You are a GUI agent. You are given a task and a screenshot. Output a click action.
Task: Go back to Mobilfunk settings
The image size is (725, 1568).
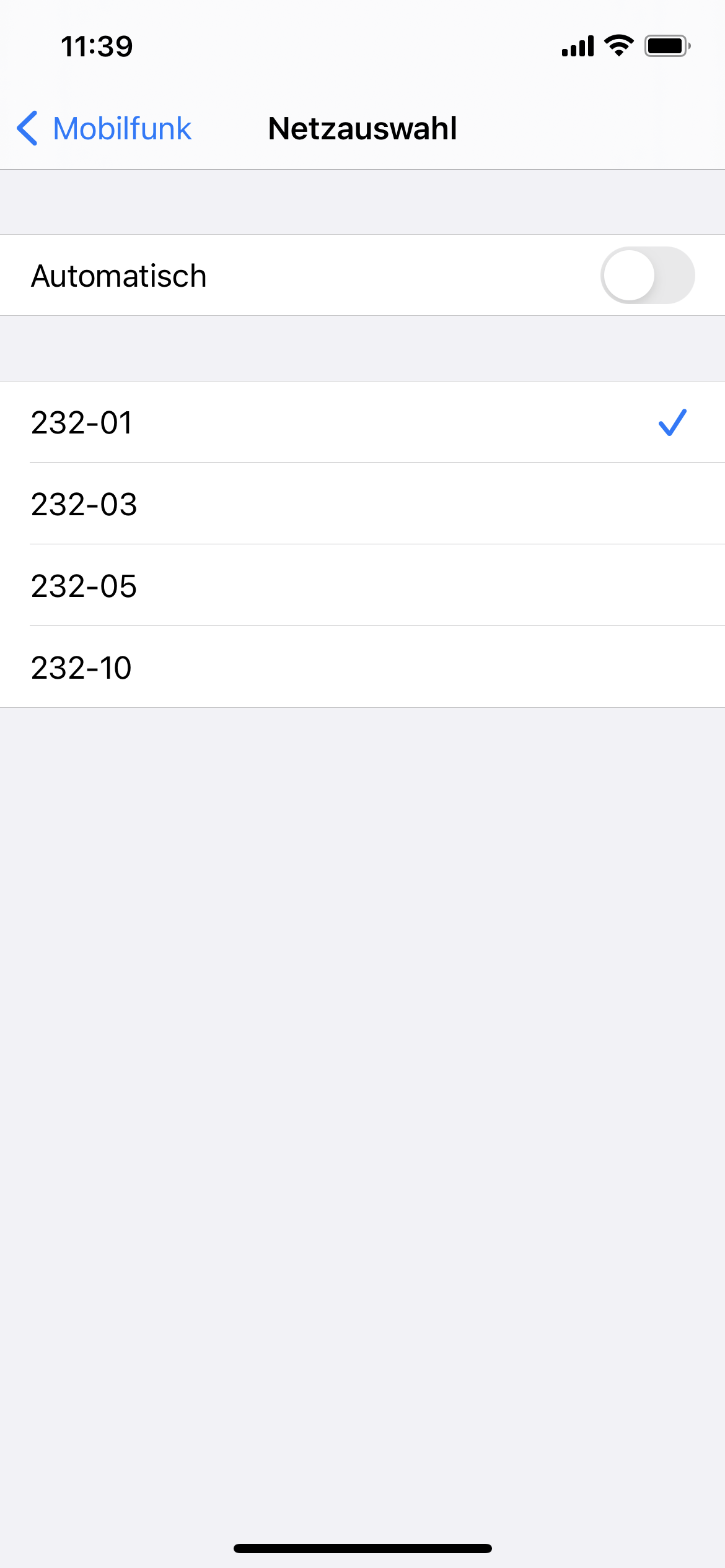click(104, 129)
